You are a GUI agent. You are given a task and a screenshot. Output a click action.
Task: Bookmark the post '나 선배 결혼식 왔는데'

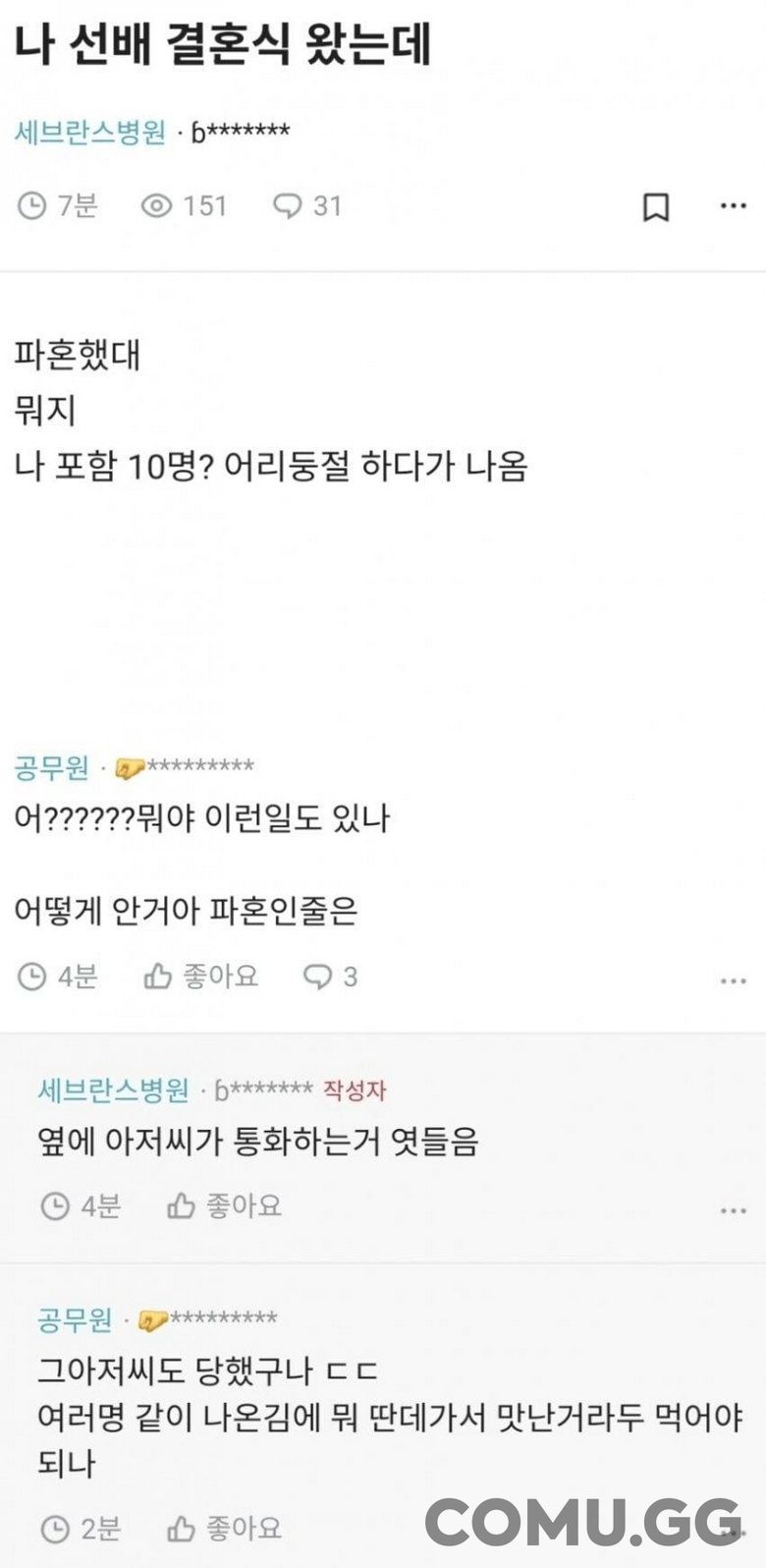(655, 207)
